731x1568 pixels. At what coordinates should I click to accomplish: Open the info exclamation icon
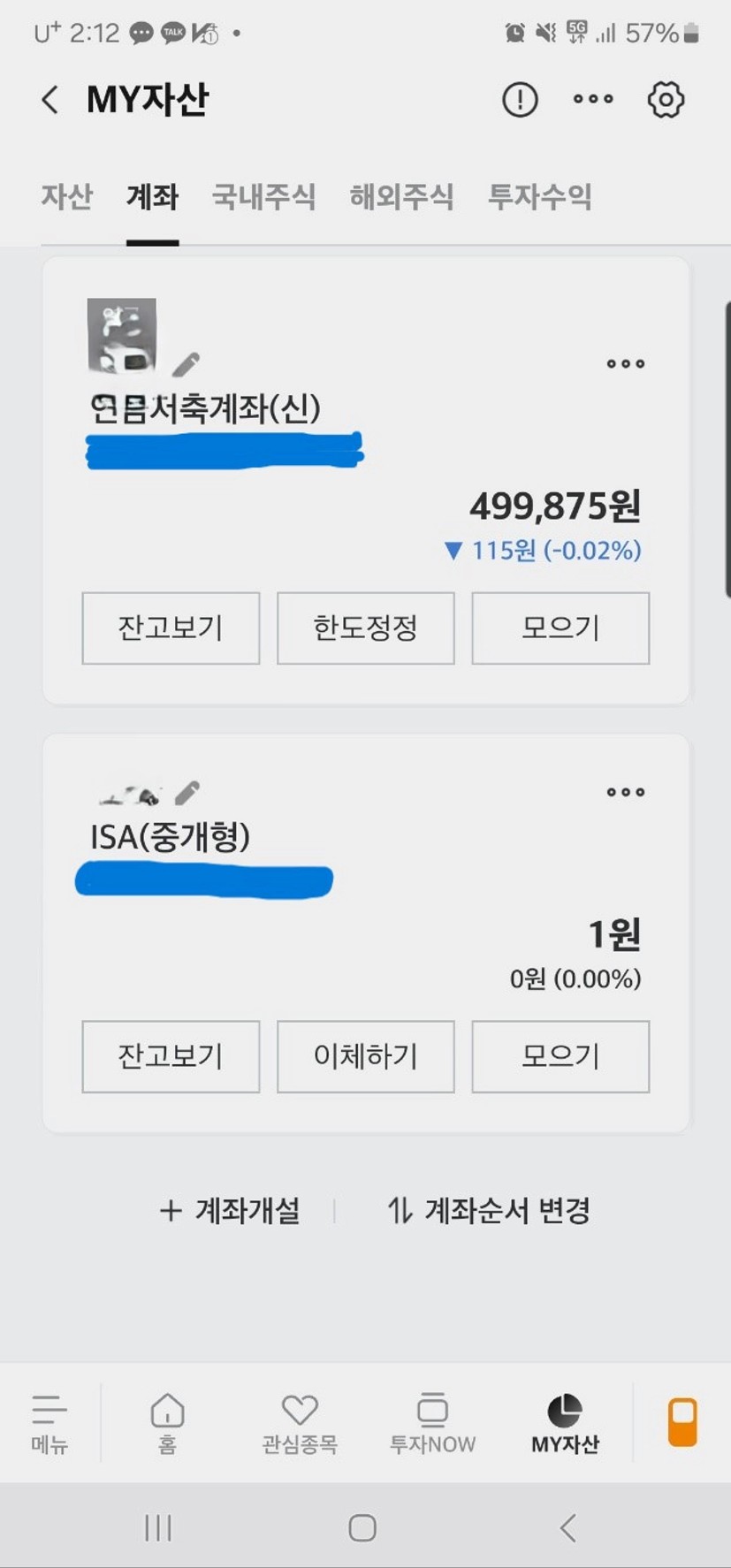tap(520, 100)
